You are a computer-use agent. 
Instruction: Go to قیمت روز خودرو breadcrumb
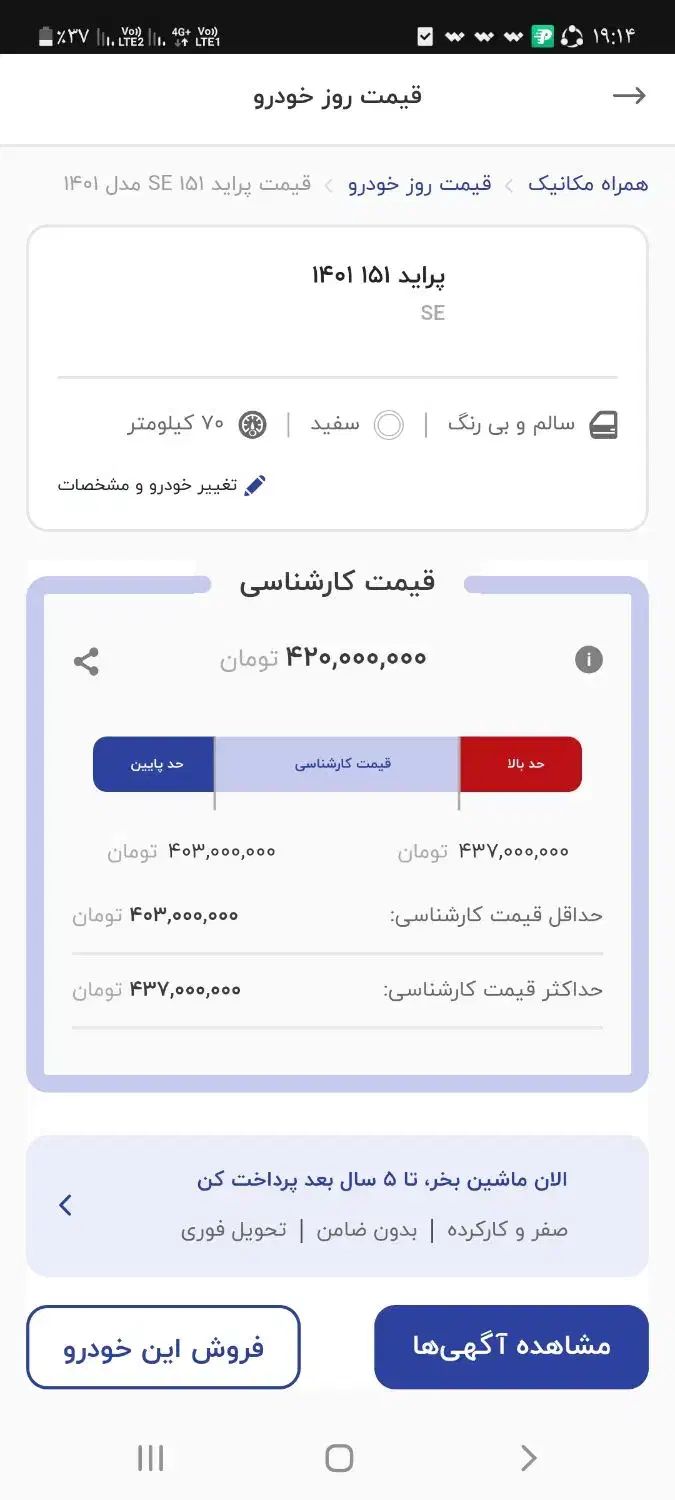pyautogui.click(x=420, y=184)
